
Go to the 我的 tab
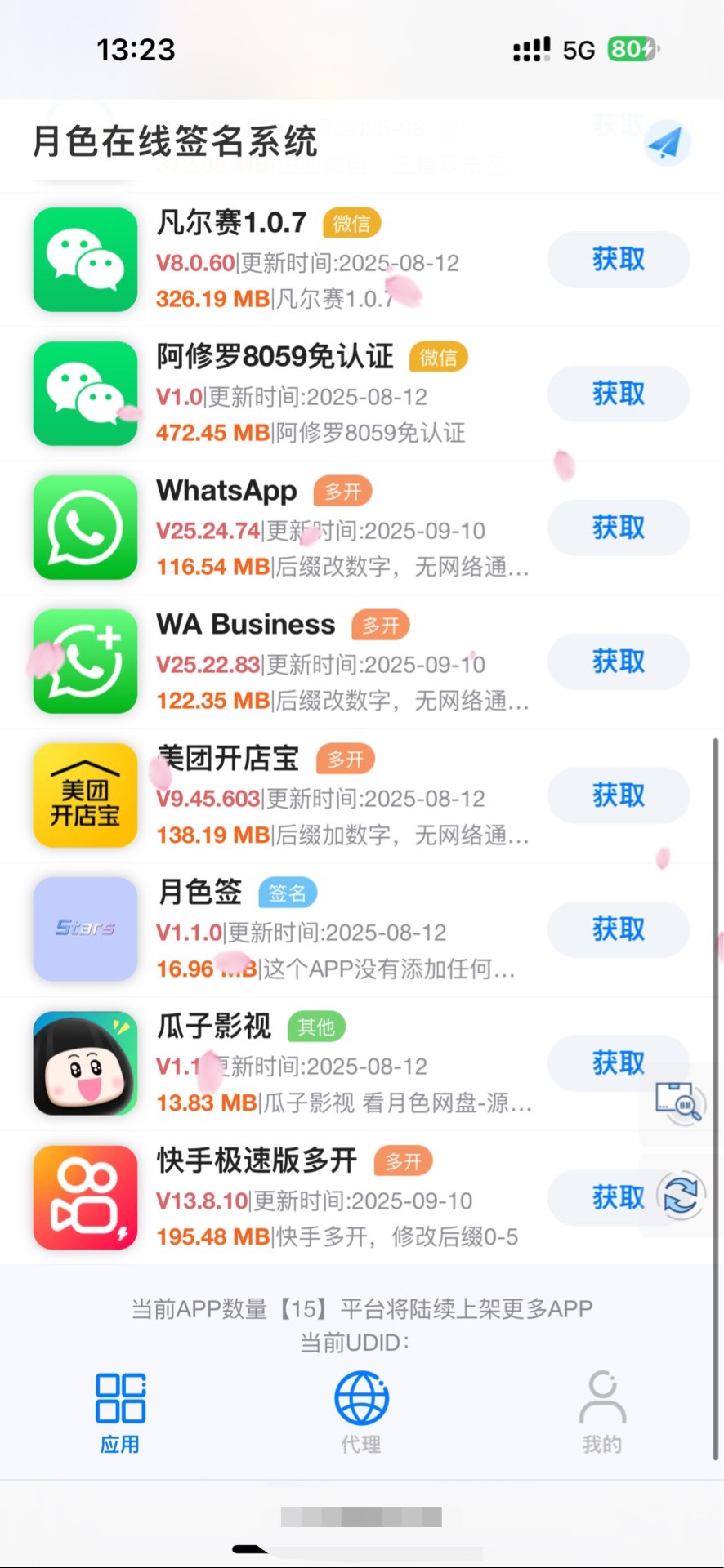[602, 1413]
